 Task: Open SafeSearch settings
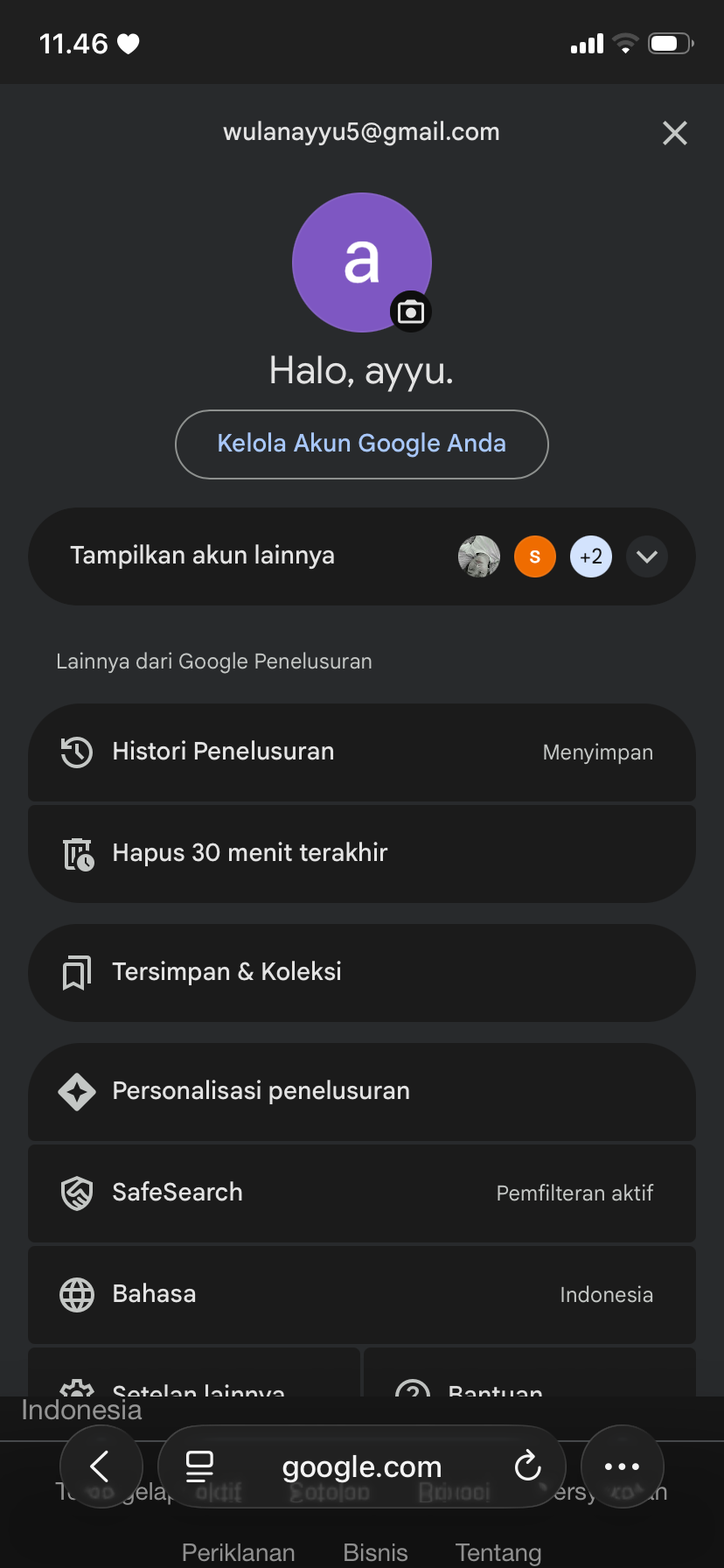pos(361,1193)
